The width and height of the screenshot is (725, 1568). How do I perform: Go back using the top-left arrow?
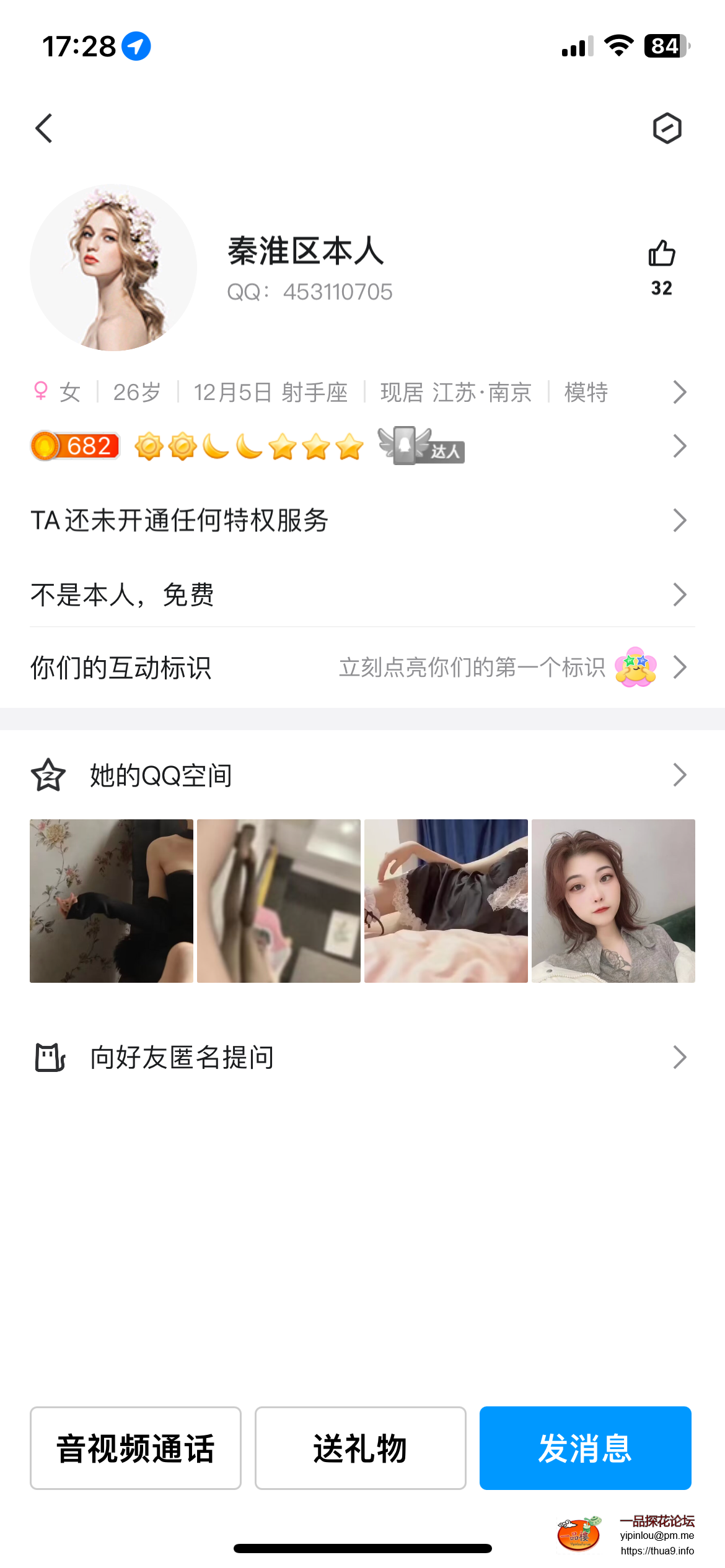(x=44, y=128)
